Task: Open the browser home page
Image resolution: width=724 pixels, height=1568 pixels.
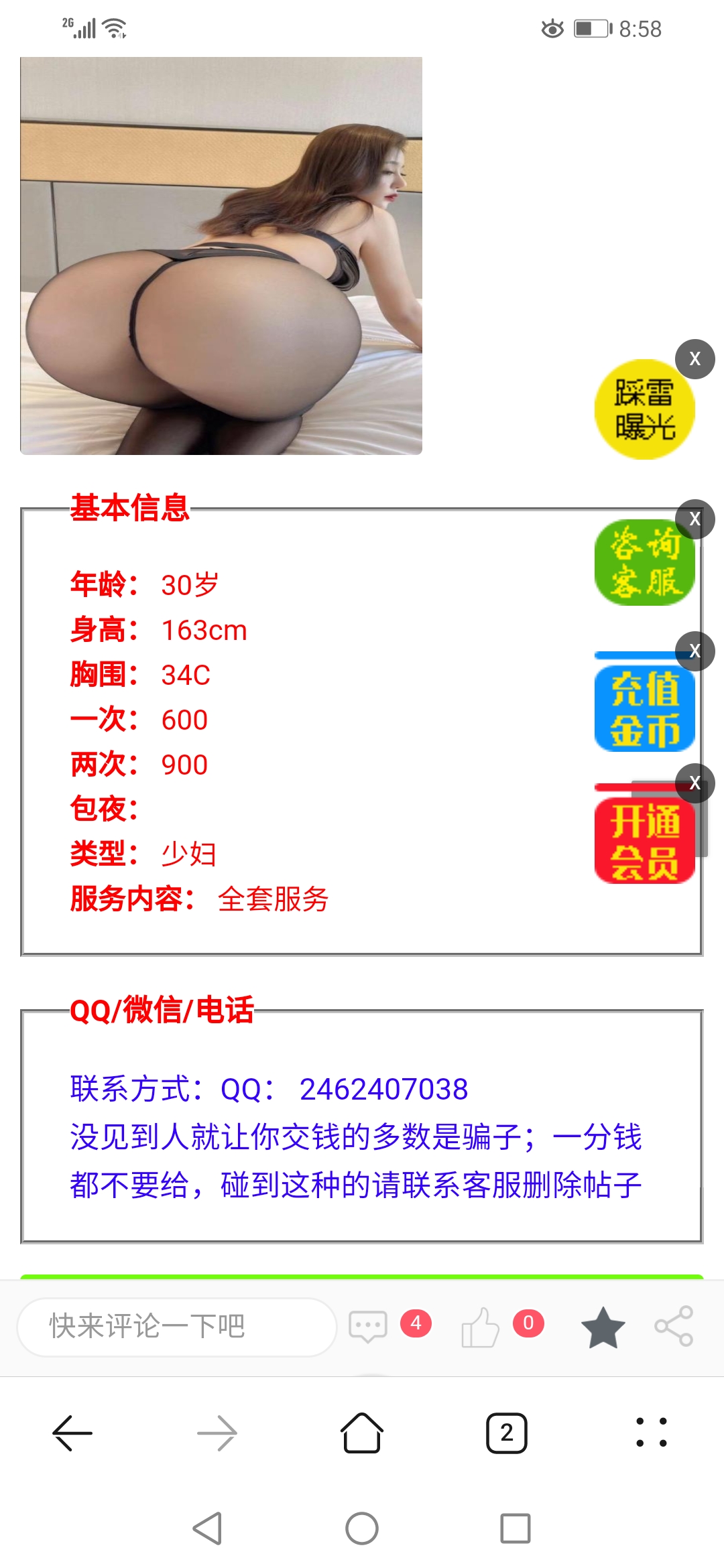Action: [x=362, y=1433]
